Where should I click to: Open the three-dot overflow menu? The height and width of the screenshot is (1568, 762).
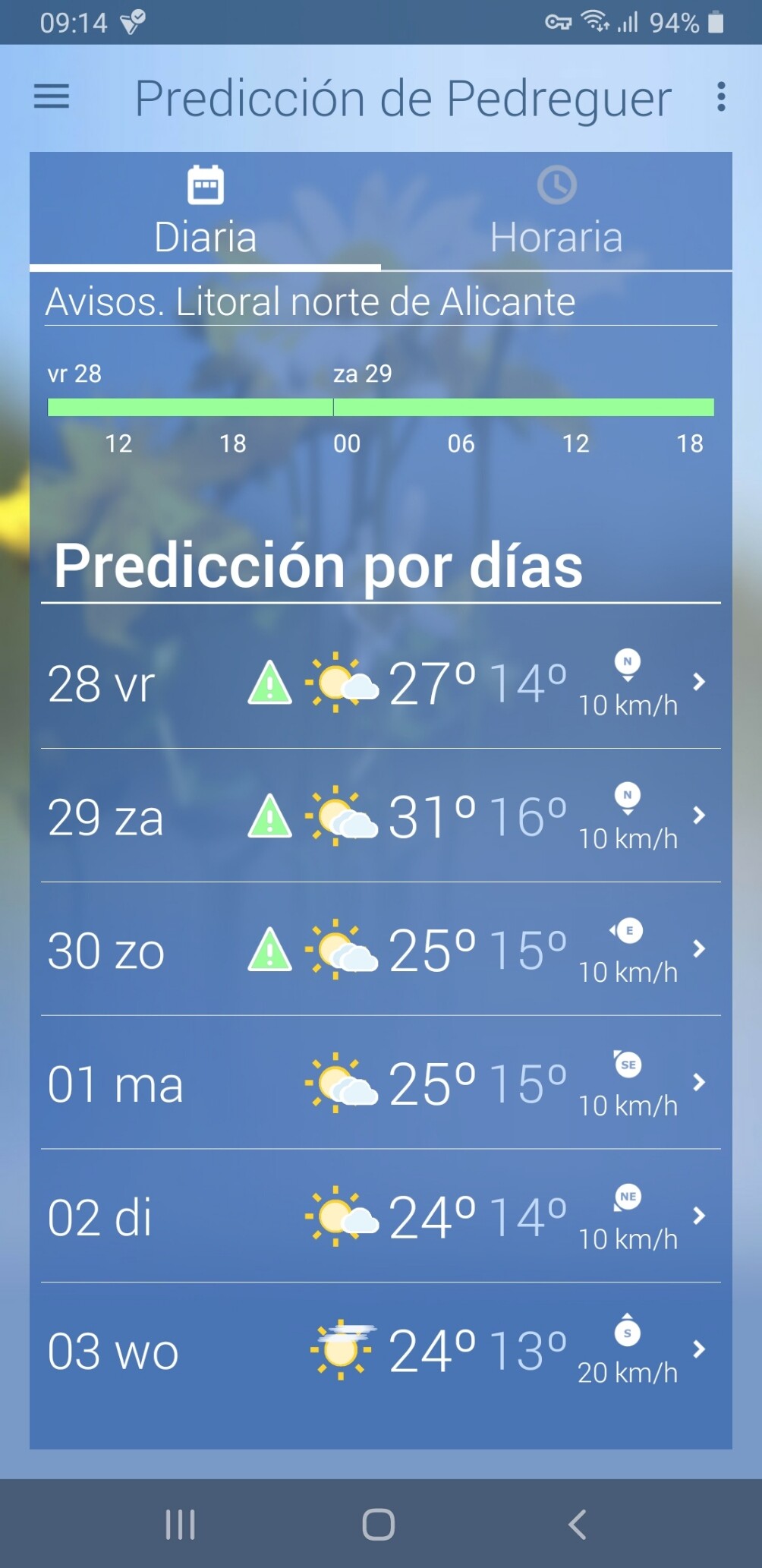(x=720, y=97)
